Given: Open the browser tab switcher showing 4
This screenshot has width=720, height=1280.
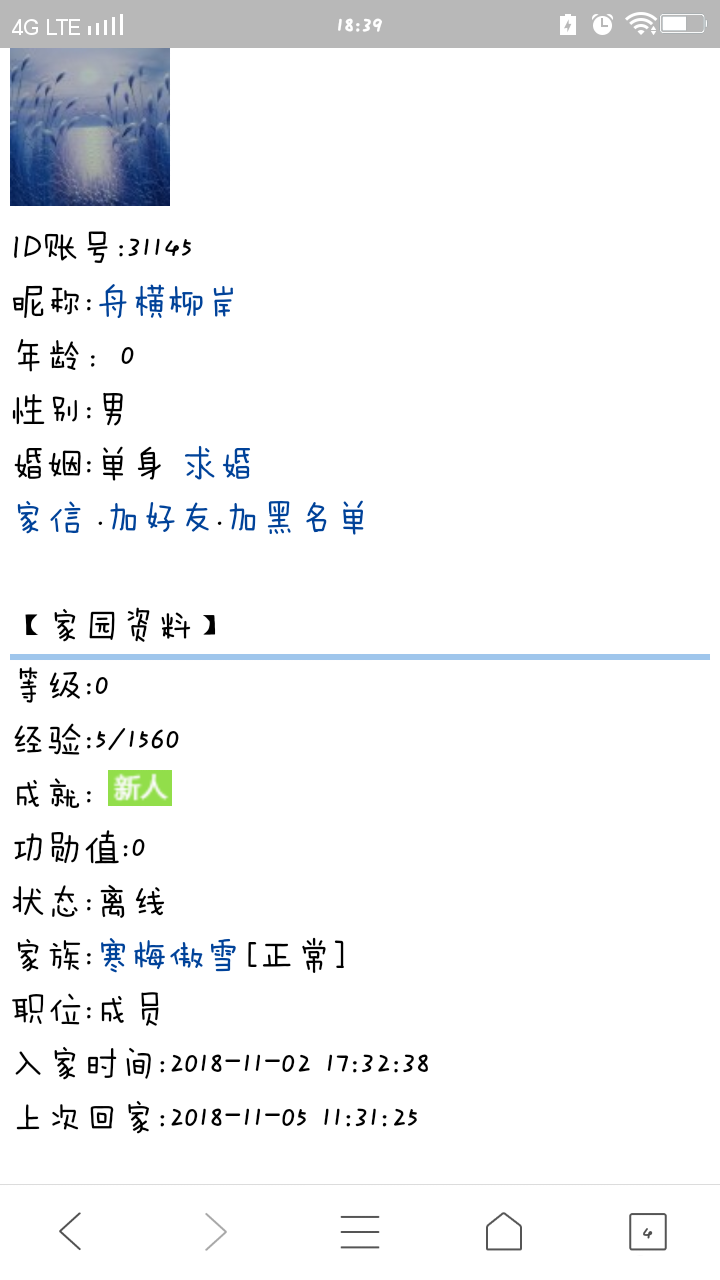Looking at the screenshot, I should point(648,1231).
